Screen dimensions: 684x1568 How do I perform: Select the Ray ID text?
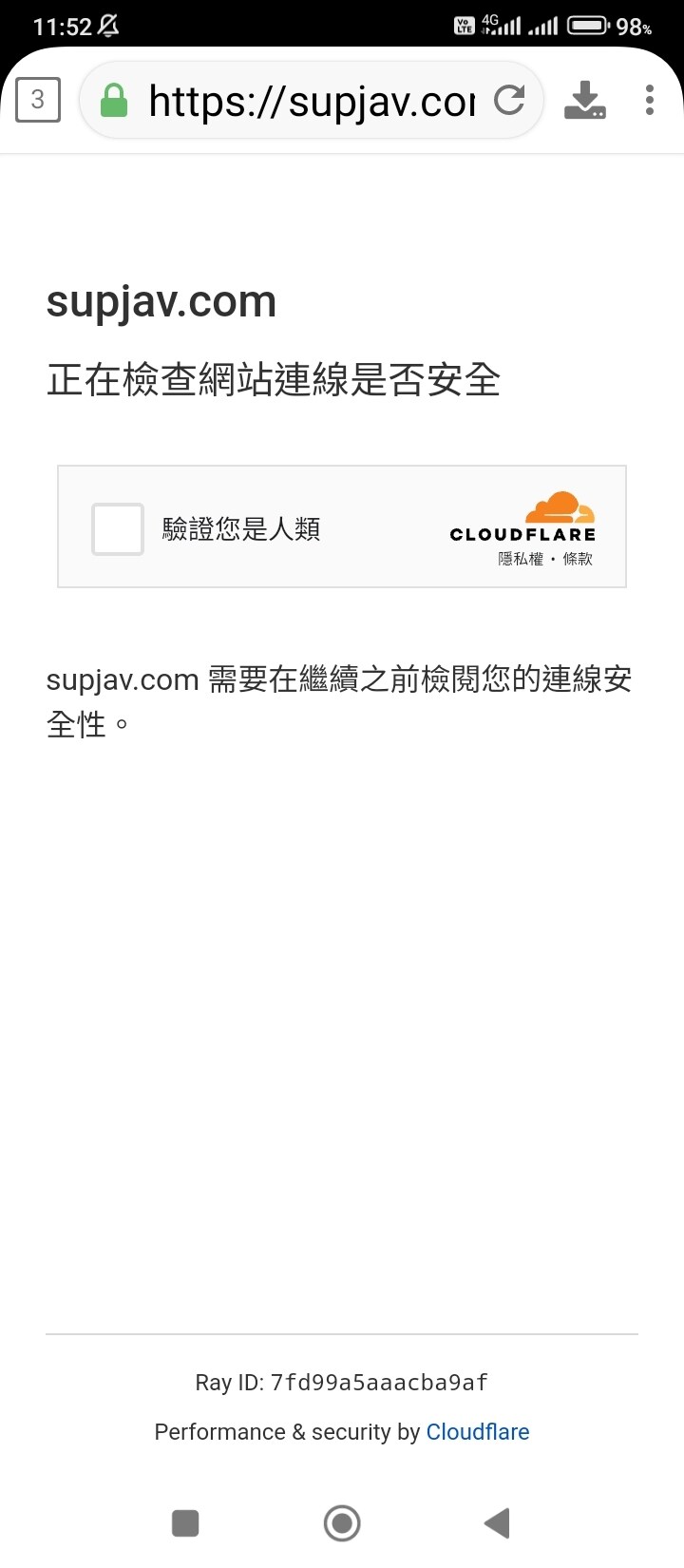pyautogui.click(x=342, y=1383)
